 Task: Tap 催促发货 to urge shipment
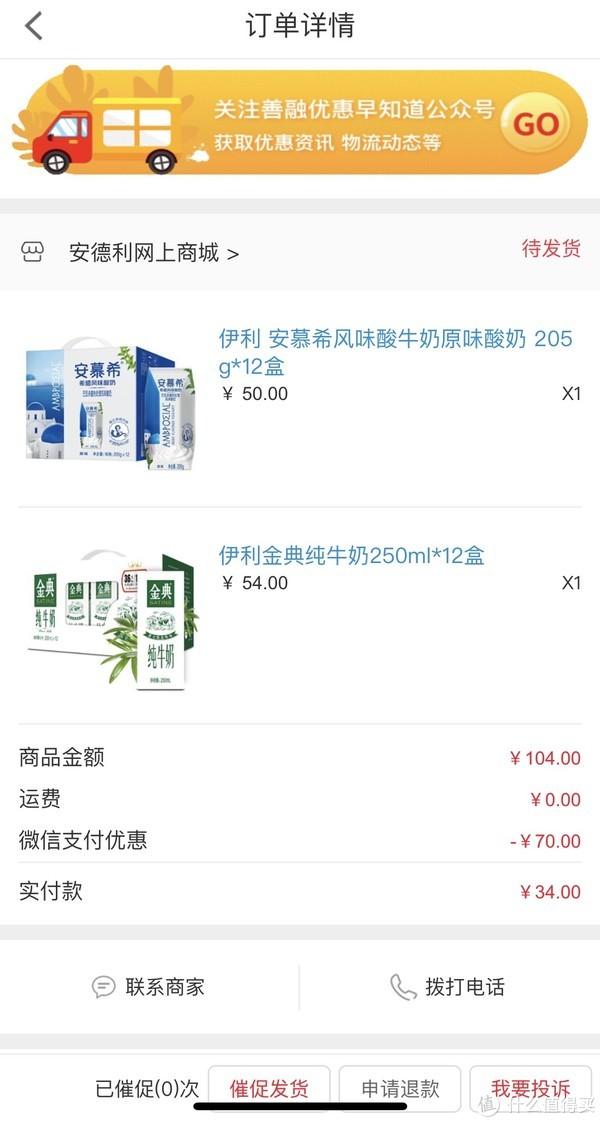tap(269, 1089)
